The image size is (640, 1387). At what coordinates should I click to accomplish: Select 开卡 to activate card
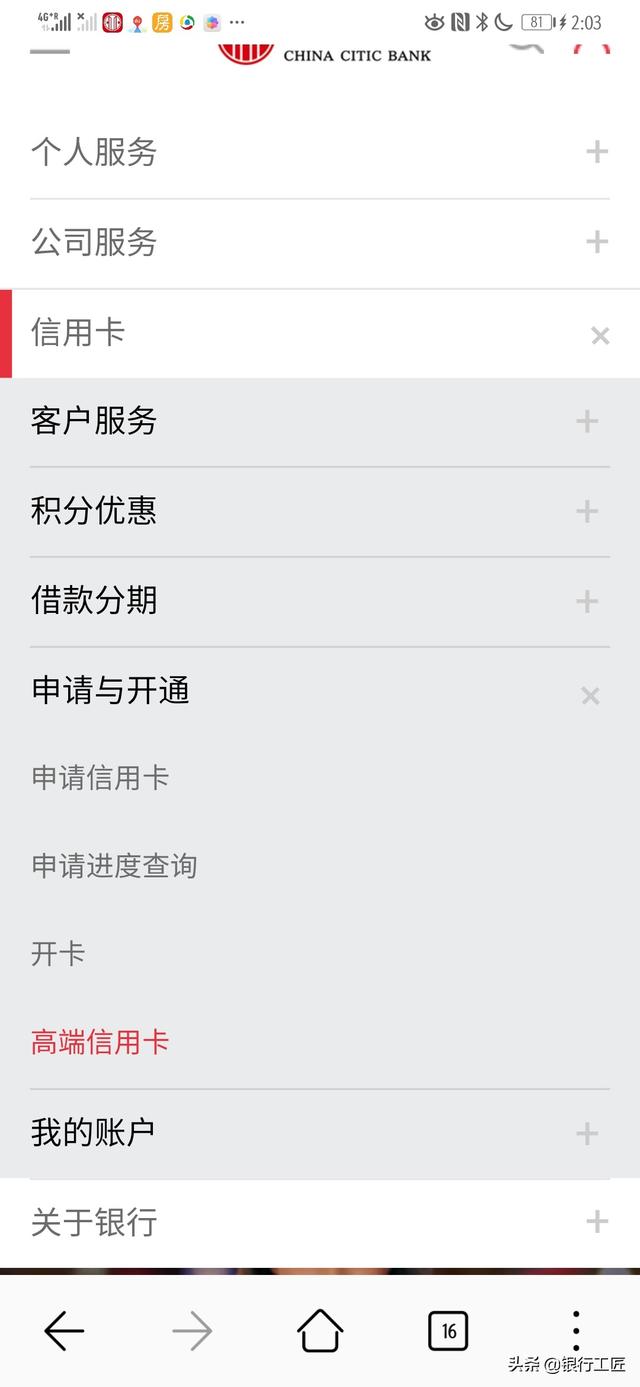click(x=58, y=954)
